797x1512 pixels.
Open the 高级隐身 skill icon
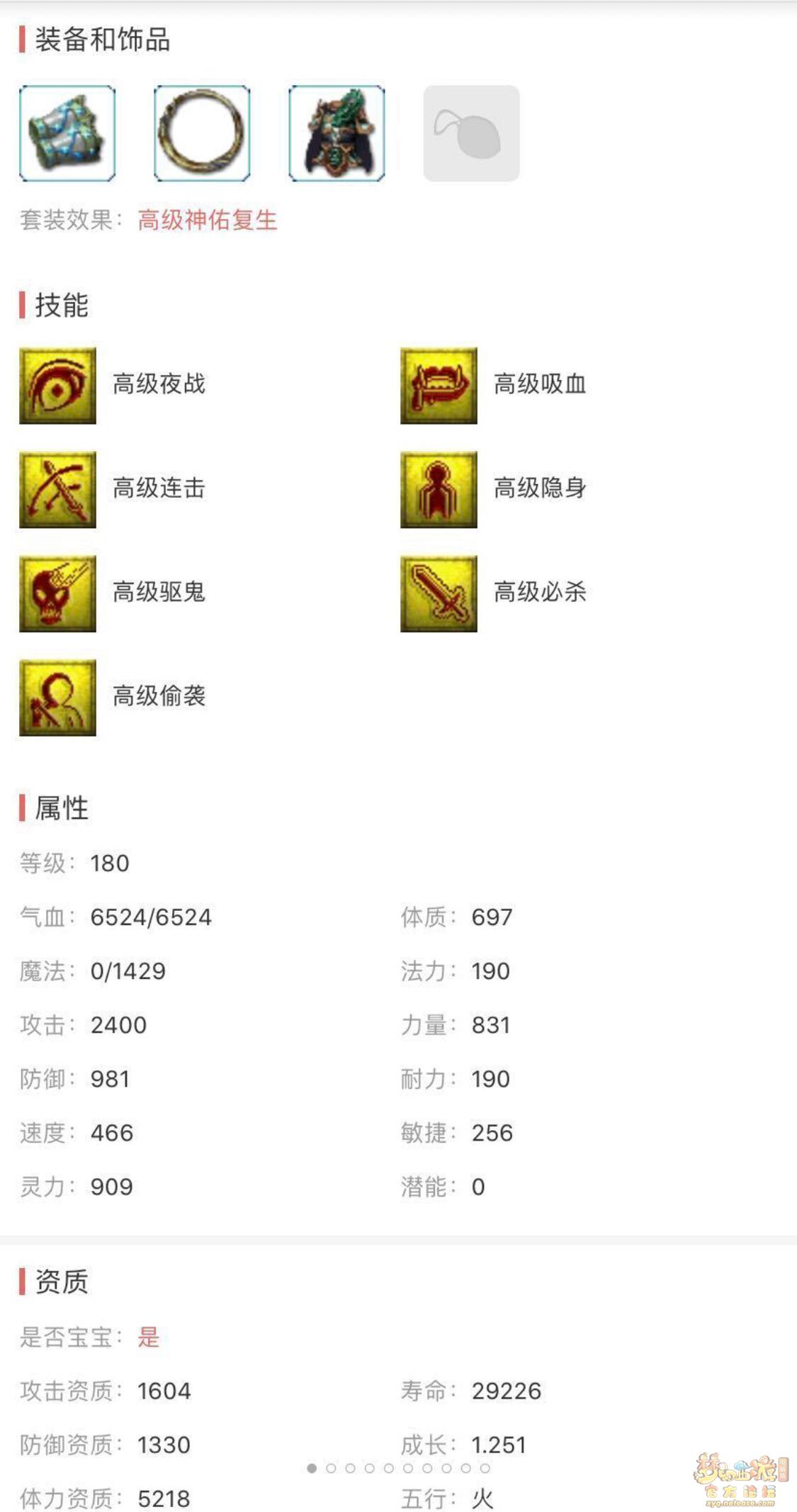point(439,490)
